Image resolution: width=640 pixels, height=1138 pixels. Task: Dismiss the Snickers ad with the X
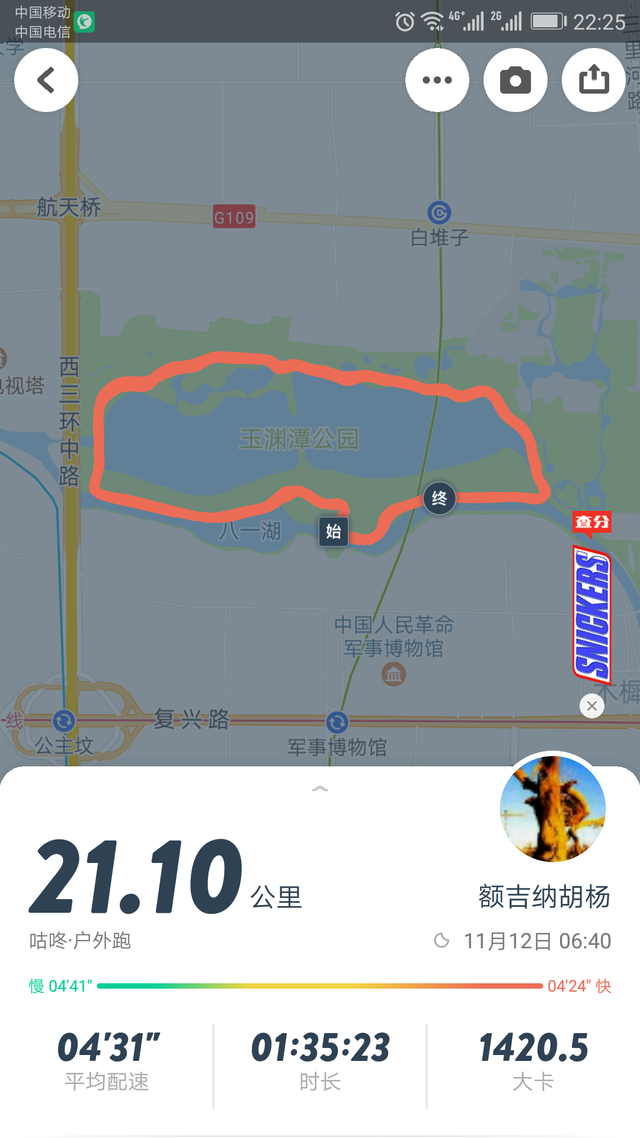(x=592, y=706)
